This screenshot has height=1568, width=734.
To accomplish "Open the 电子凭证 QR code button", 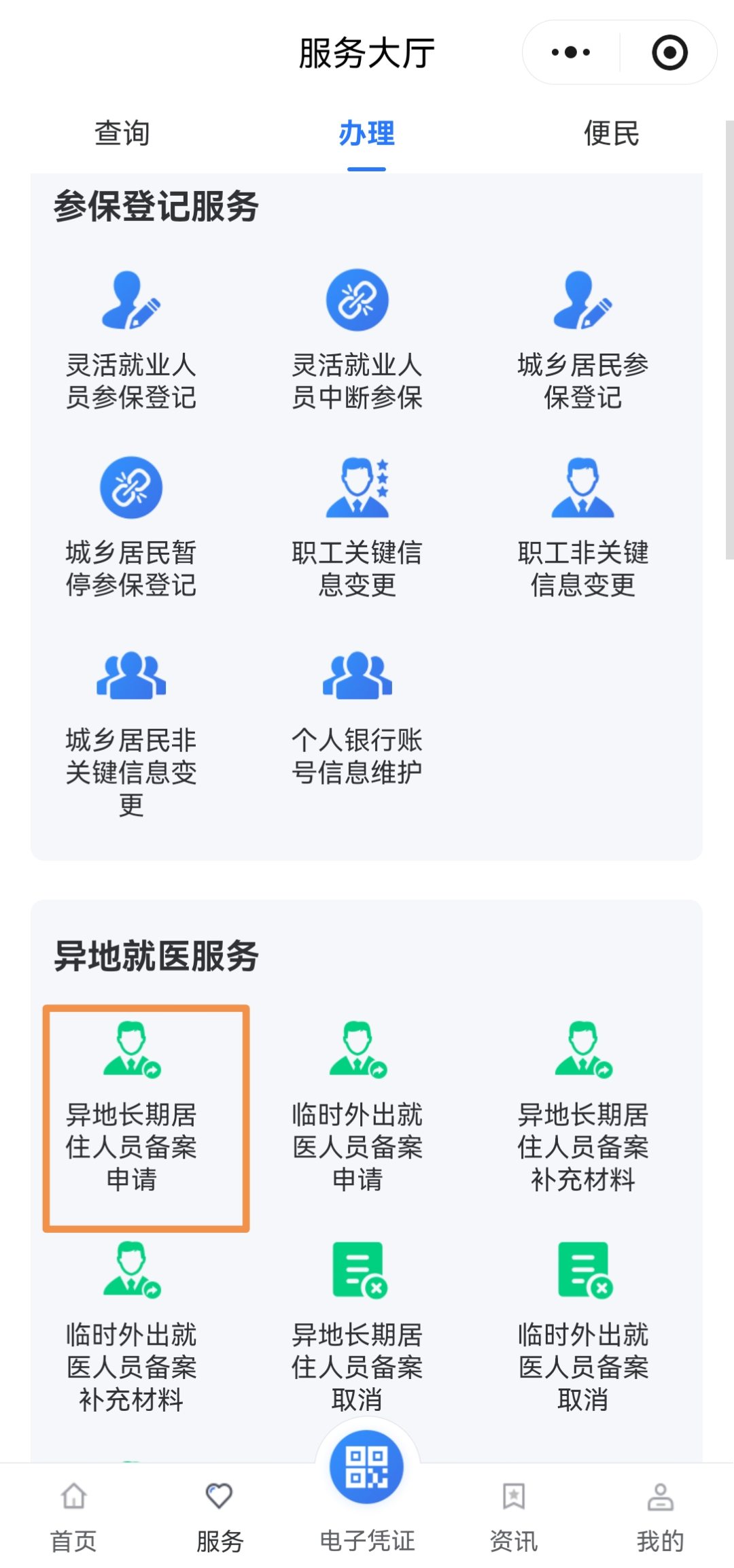I will (x=367, y=1469).
